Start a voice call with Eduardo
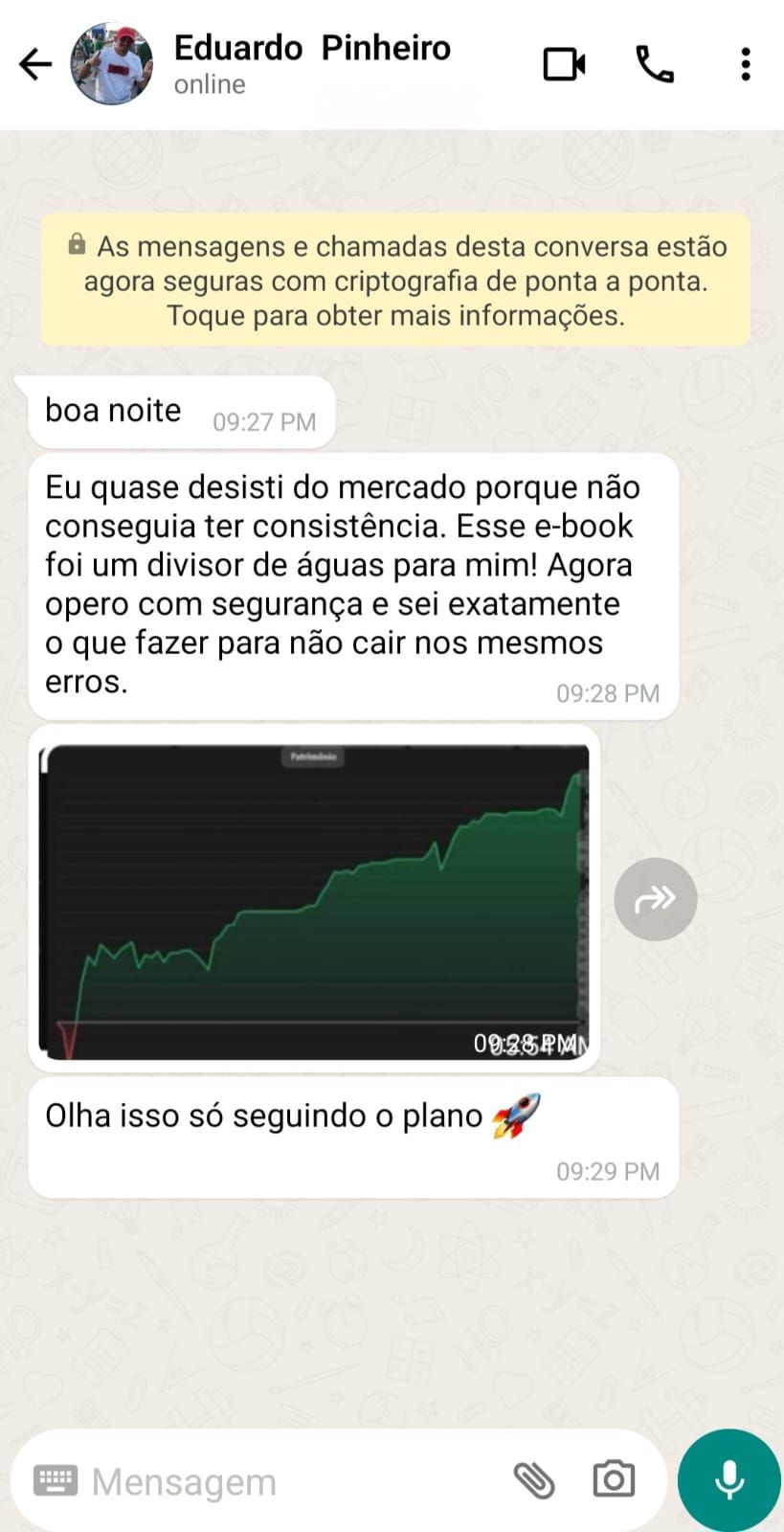 [x=655, y=65]
